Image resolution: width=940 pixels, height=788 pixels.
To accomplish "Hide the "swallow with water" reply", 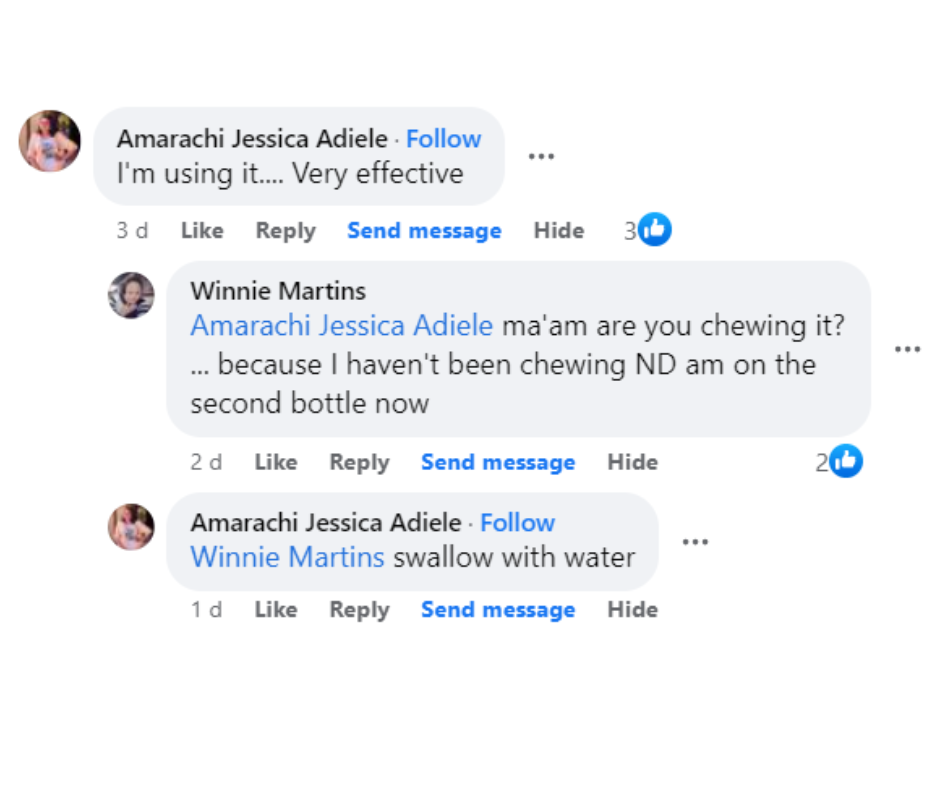I will (x=632, y=610).
